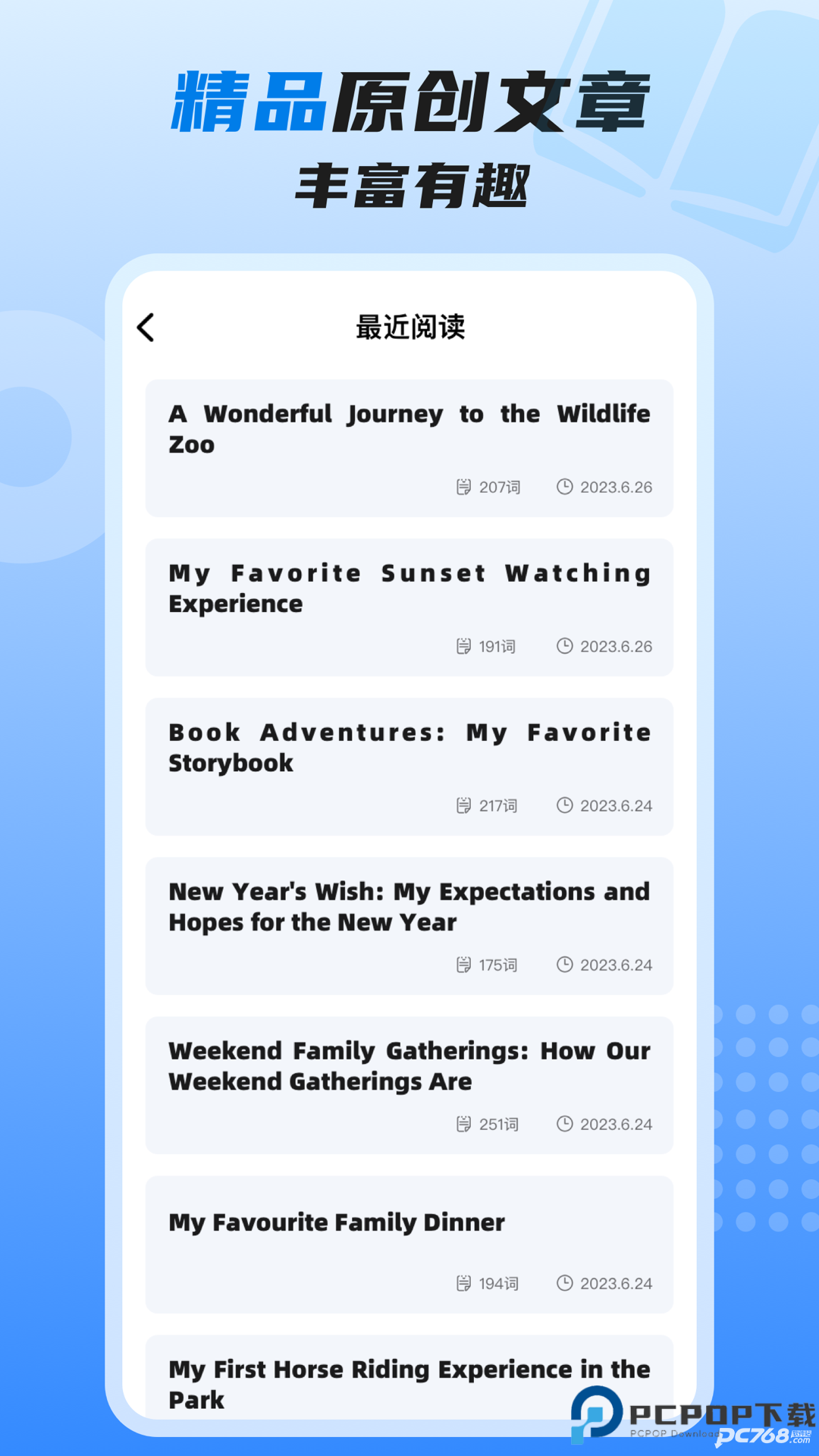Click the word count icon showing 217词
819x1456 pixels.
[x=463, y=805]
